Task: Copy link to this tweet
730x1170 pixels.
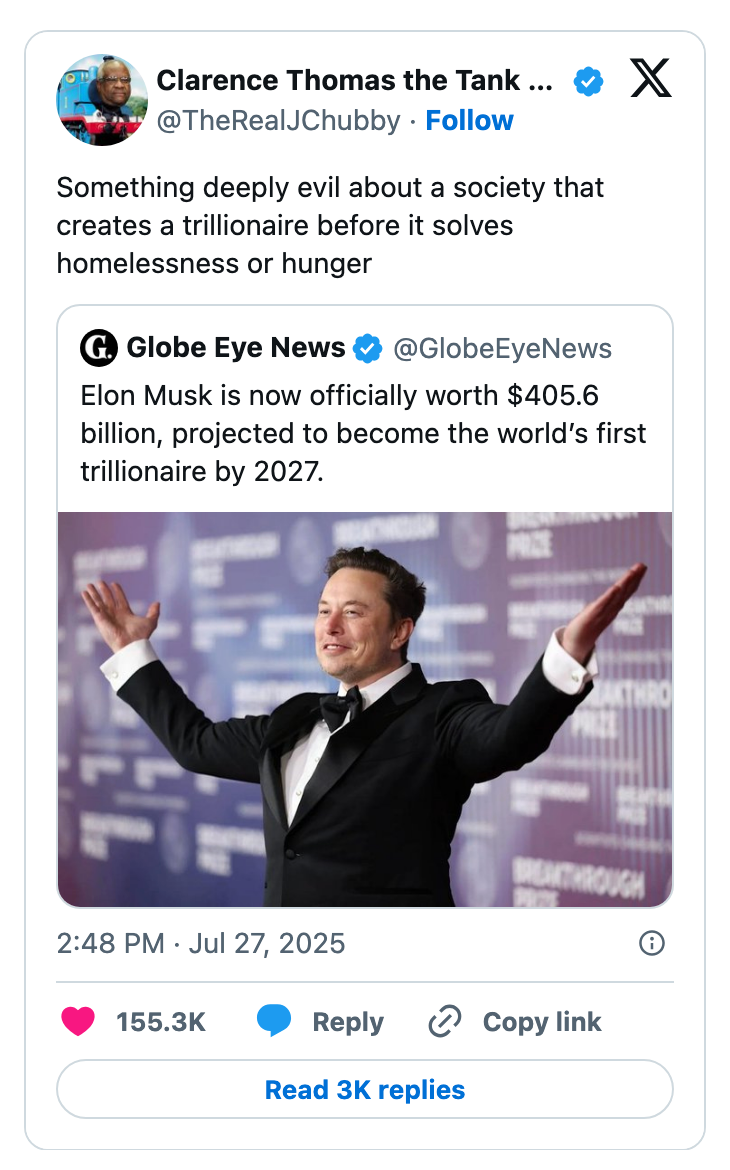Action: coord(515,1022)
